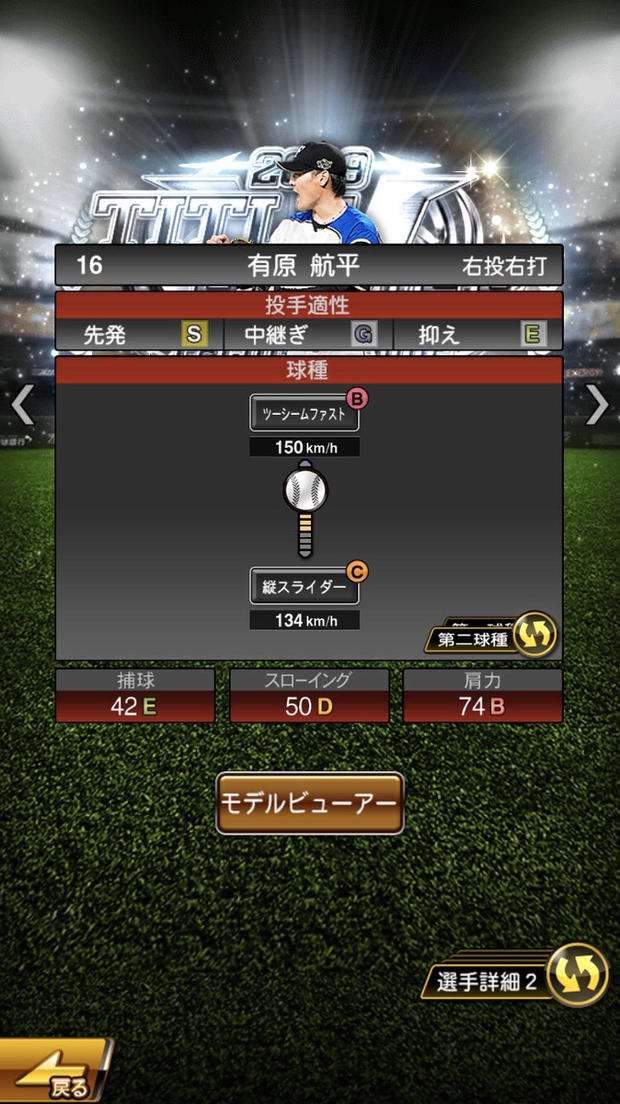Screen dimensions: 620x1104
Task: Go to the next player with right arrow
Action: click(597, 404)
